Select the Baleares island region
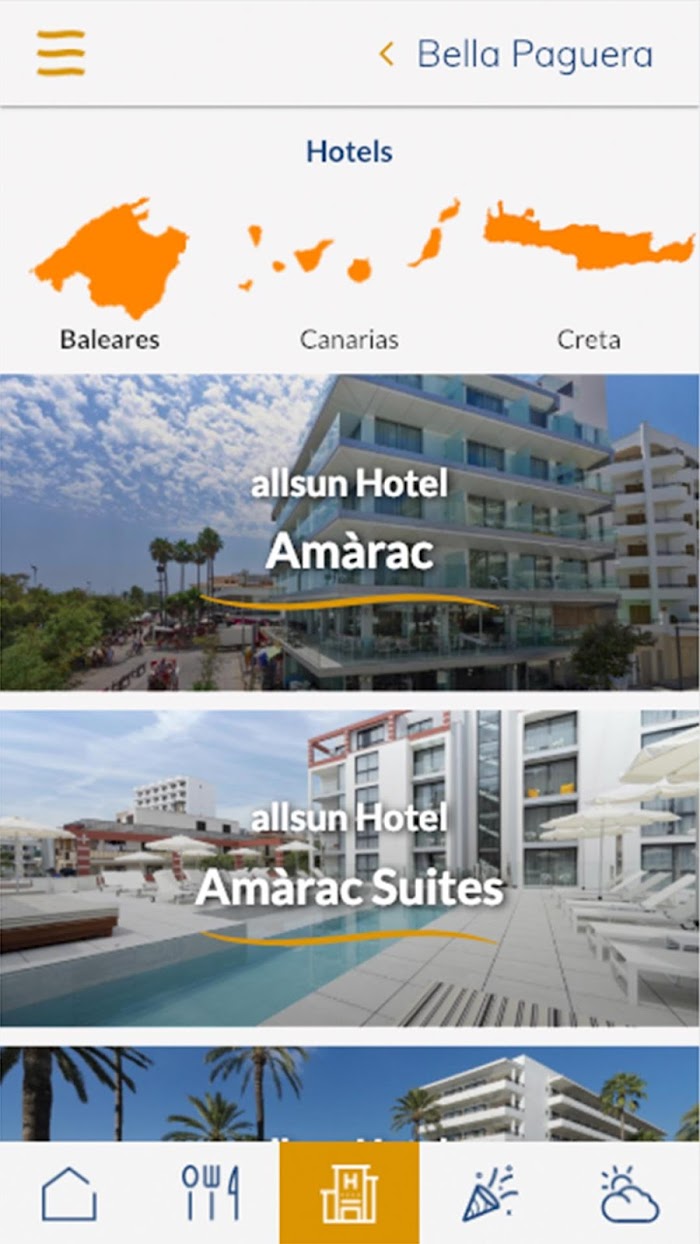This screenshot has width=700, height=1244. (x=110, y=276)
